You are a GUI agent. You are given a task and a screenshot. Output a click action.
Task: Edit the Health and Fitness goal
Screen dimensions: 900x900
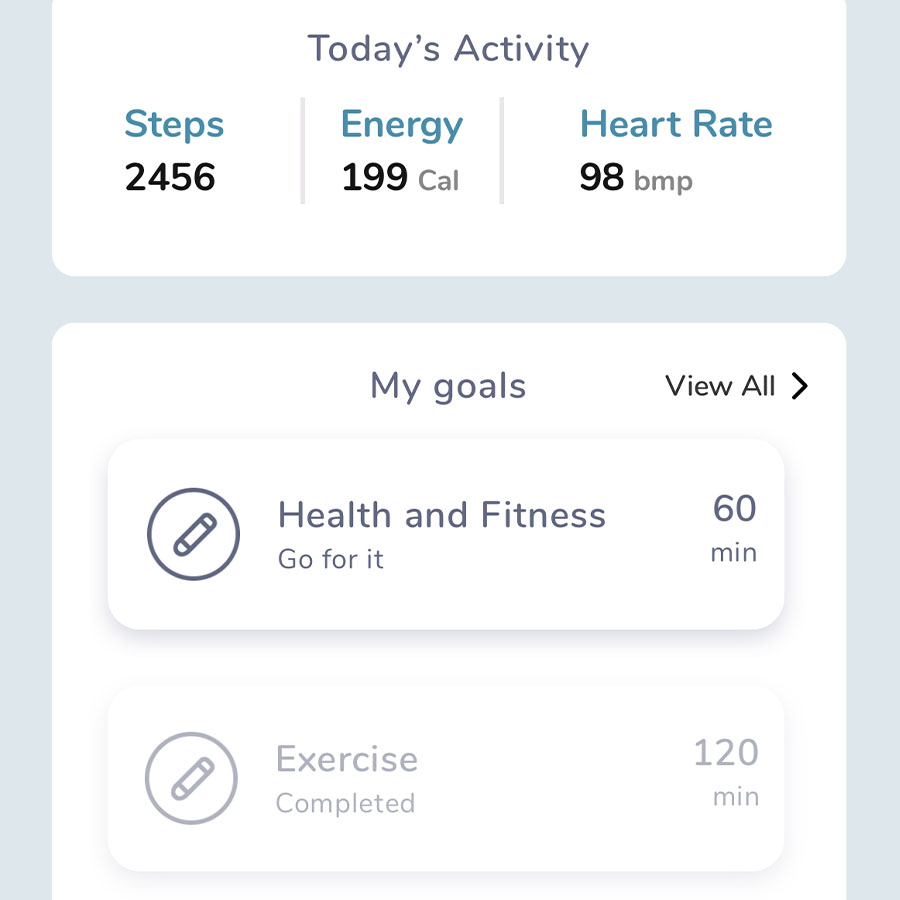pos(194,534)
